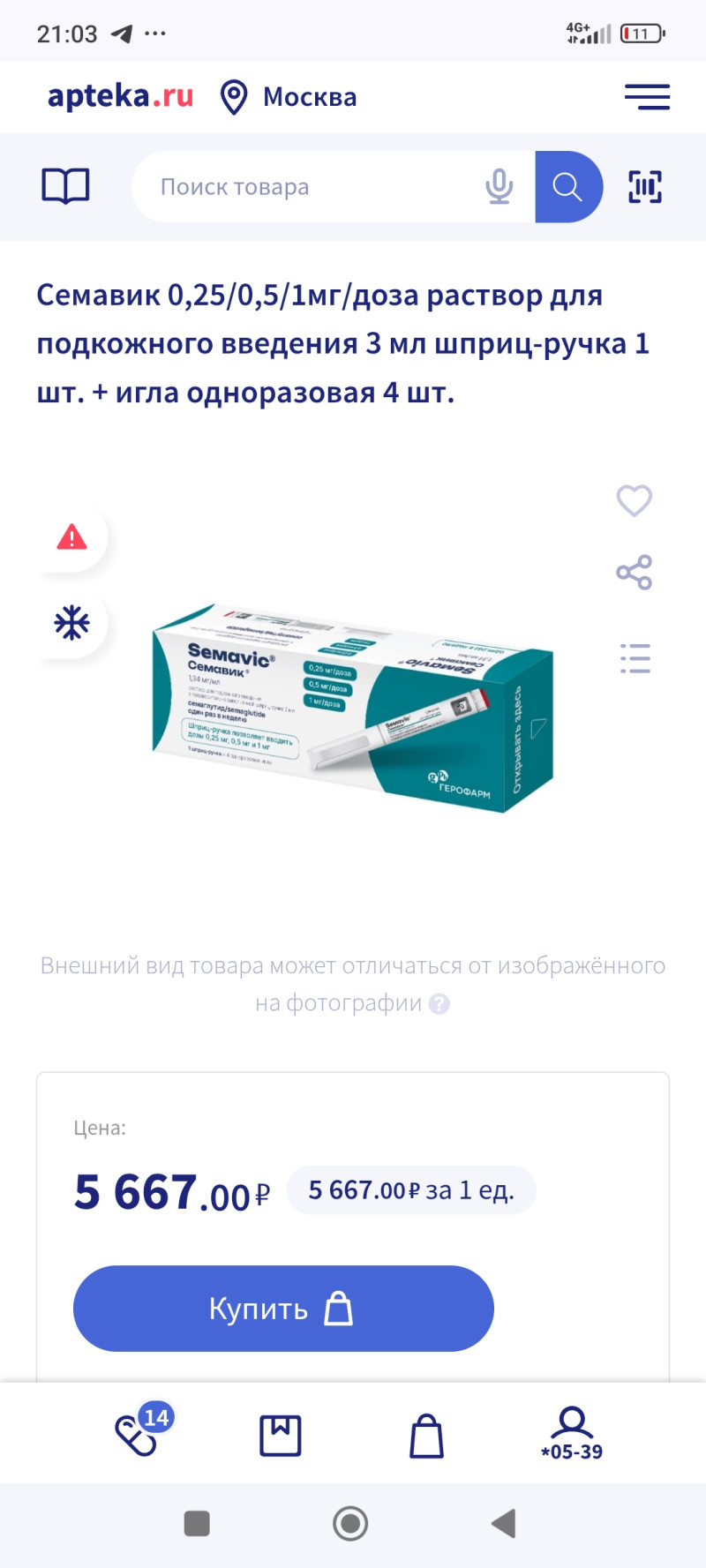
Task: Open the list icon beside the product photo
Action: click(x=635, y=658)
